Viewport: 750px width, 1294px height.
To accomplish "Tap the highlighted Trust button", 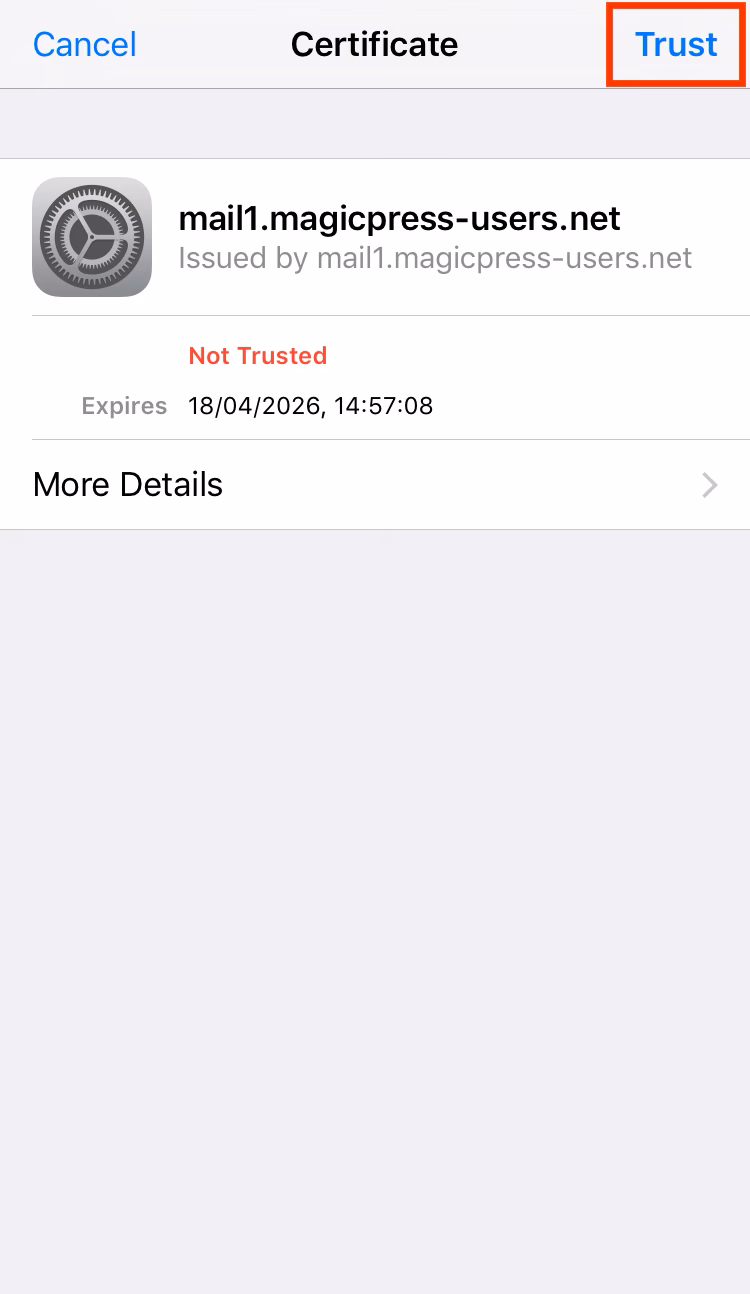I will [676, 44].
